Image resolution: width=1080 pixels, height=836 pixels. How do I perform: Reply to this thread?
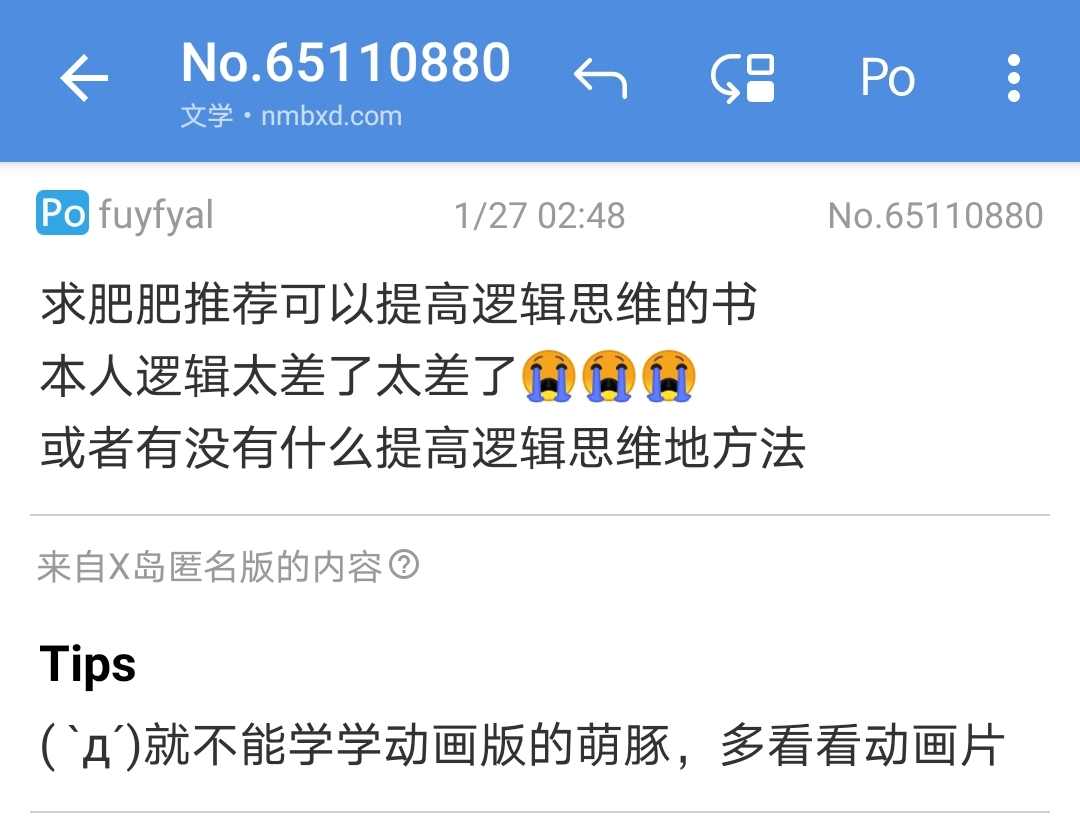[x=600, y=78]
